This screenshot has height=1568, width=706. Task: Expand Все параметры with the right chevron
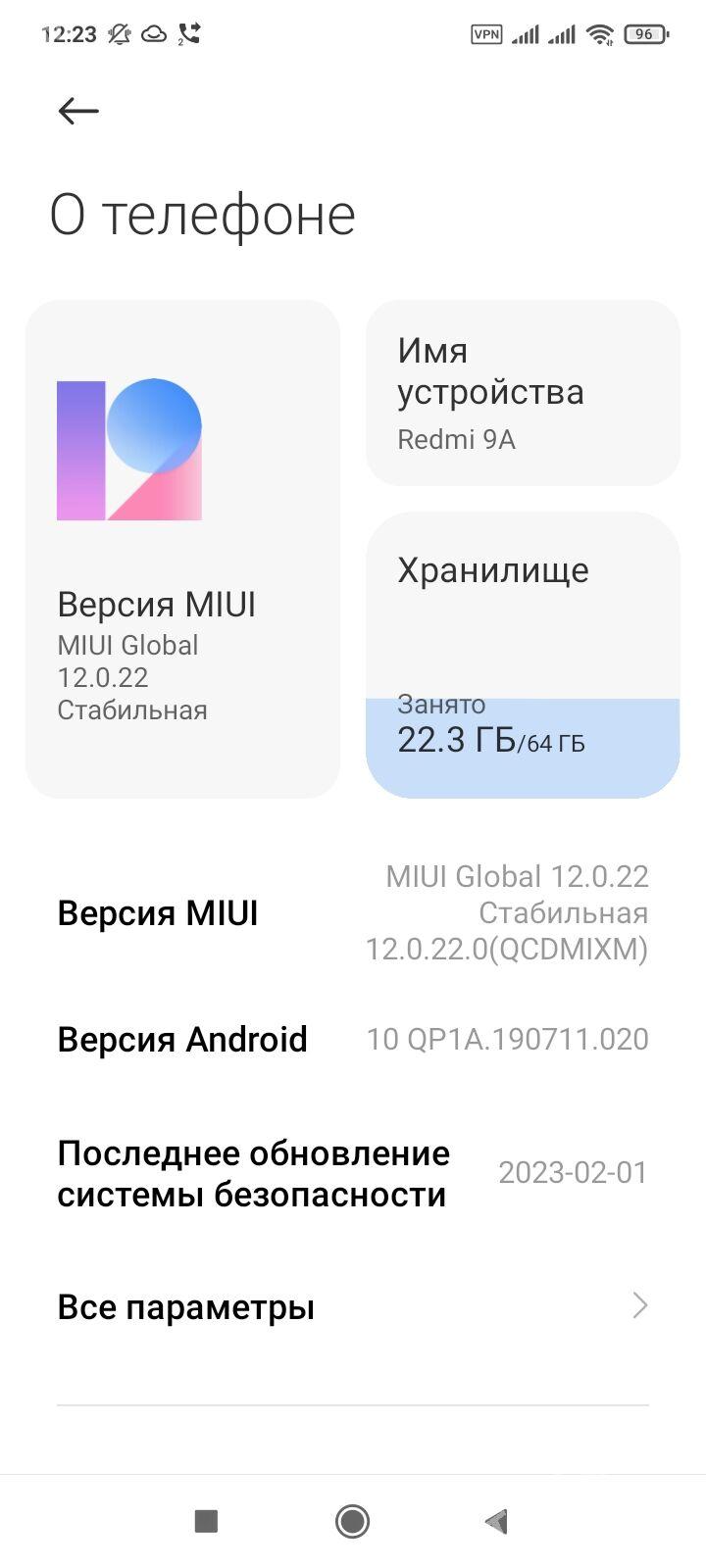coord(639,1306)
